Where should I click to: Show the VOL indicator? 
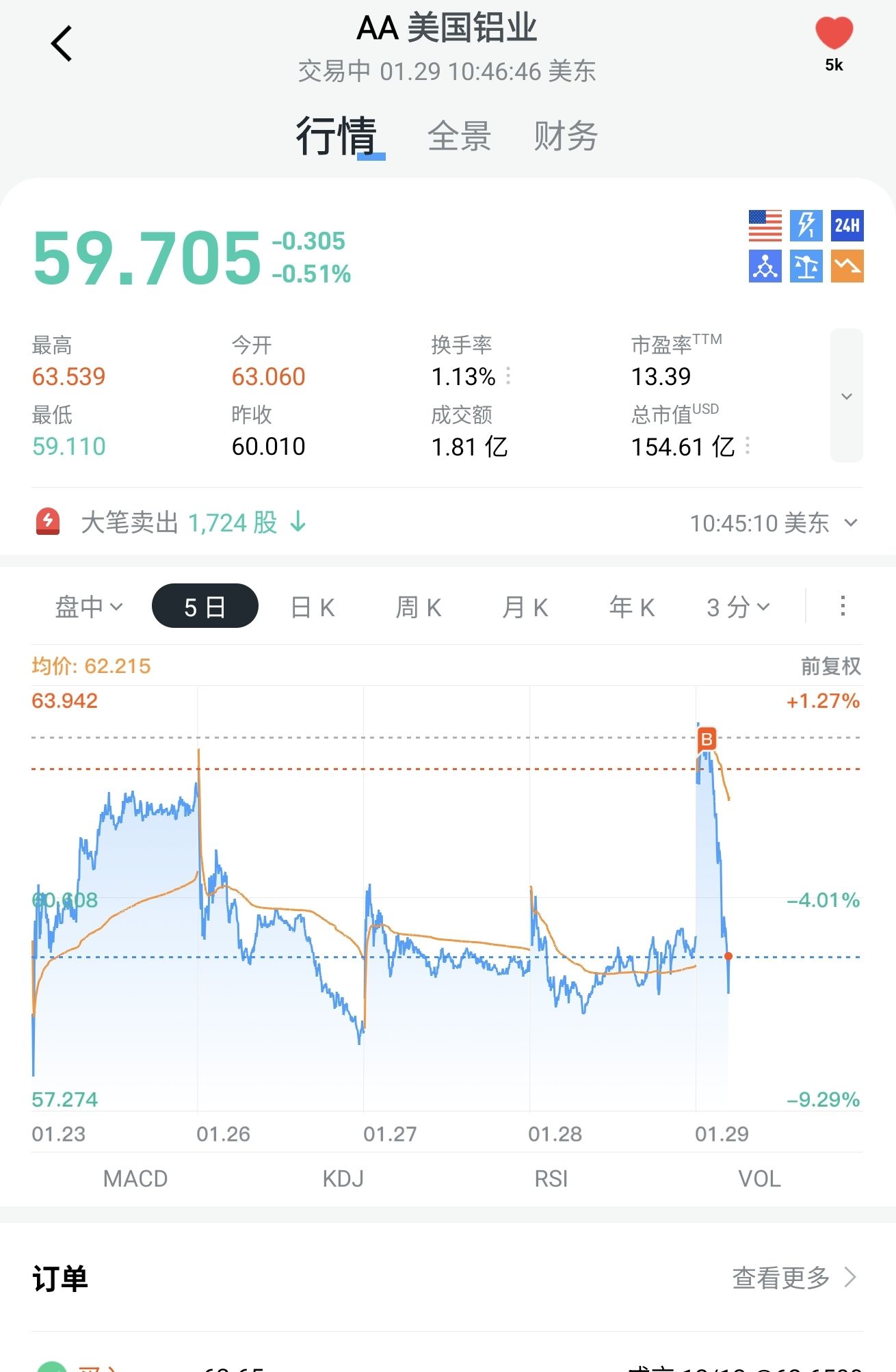(759, 1178)
